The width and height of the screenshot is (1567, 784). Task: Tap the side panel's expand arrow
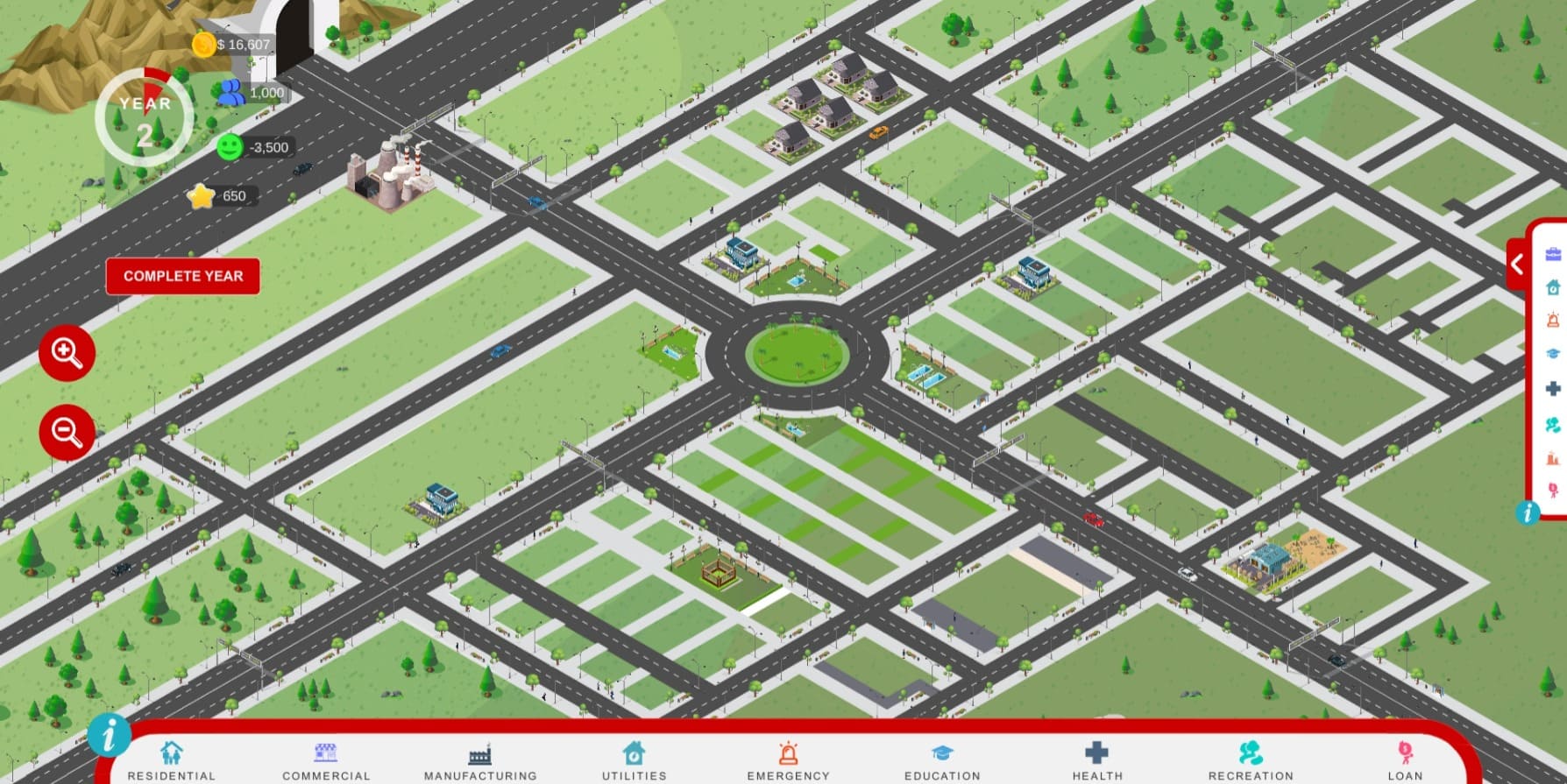pyautogui.click(x=1517, y=264)
